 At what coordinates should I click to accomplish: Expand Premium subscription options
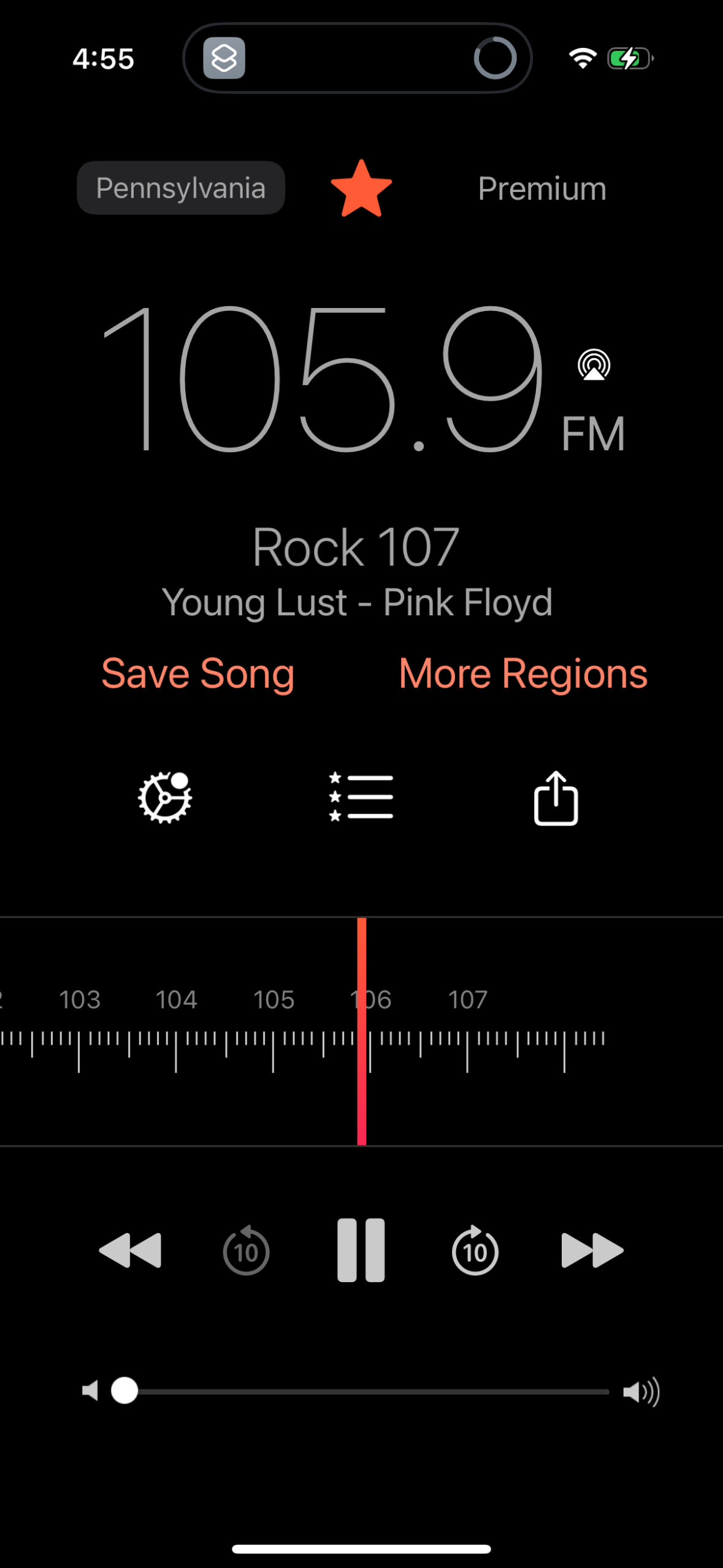coord(541,188)
